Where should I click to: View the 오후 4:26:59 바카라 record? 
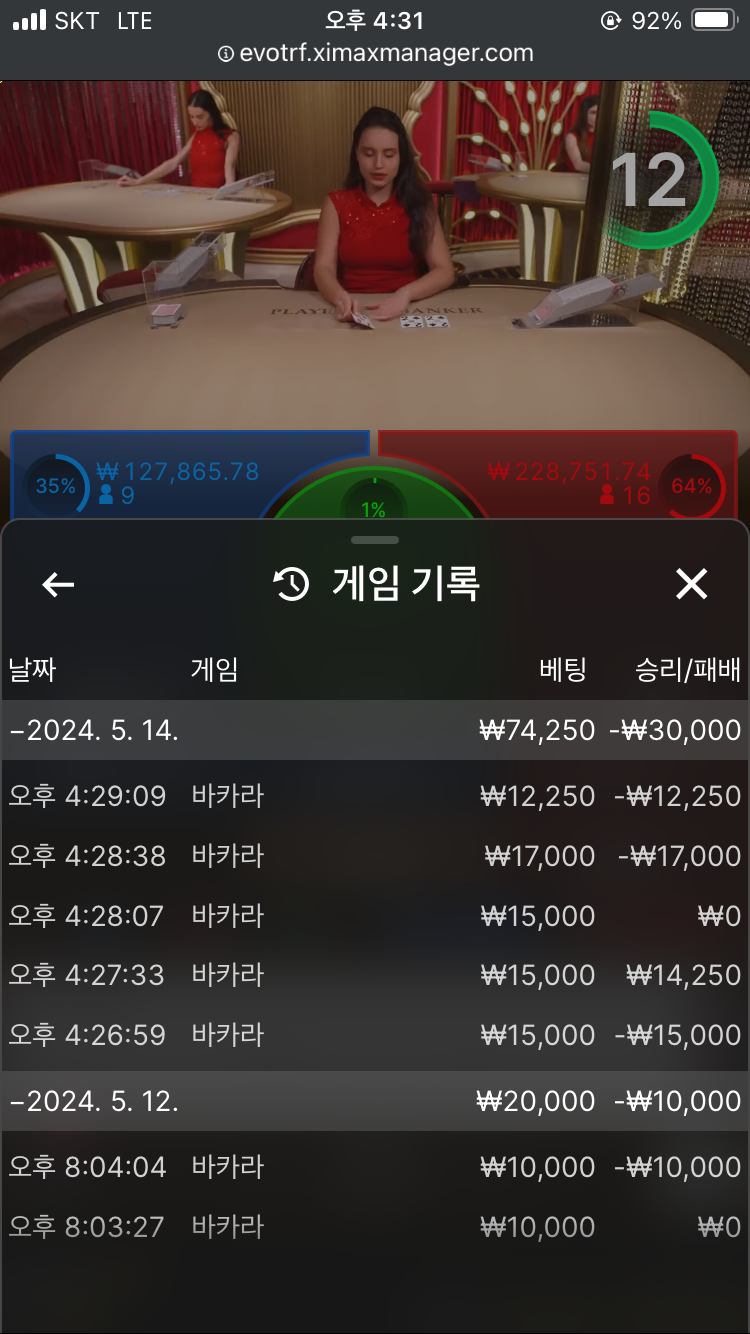pos(375,1035)
